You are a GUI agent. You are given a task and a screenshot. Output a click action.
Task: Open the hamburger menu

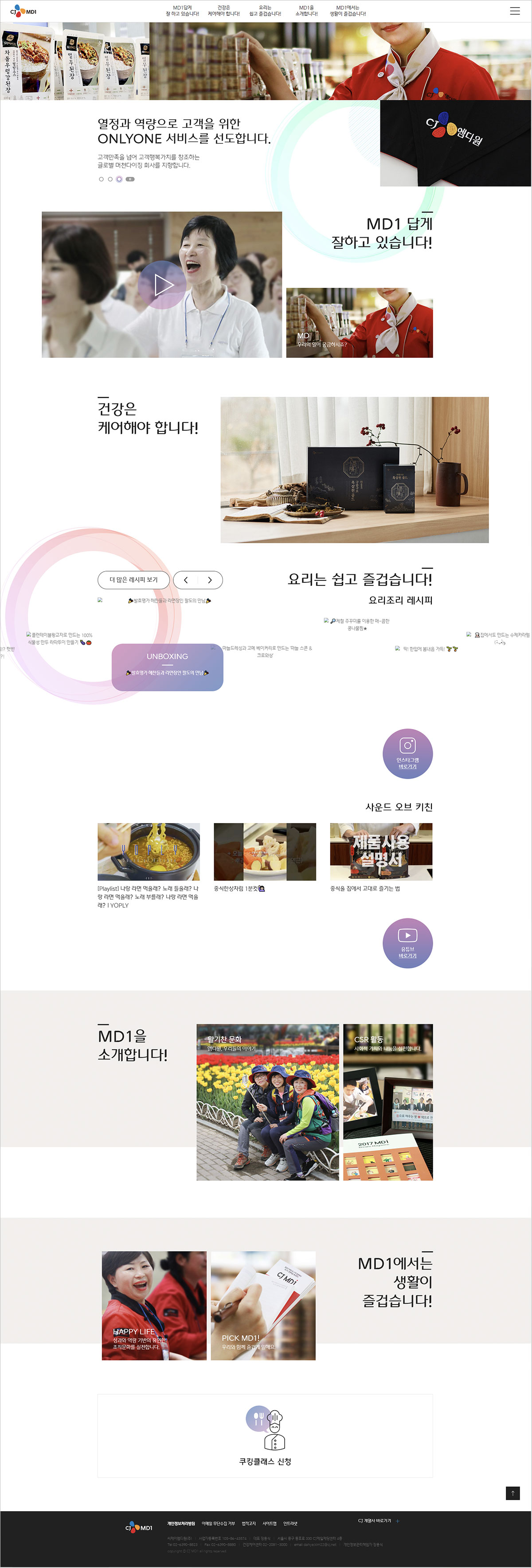coord(514,11)
